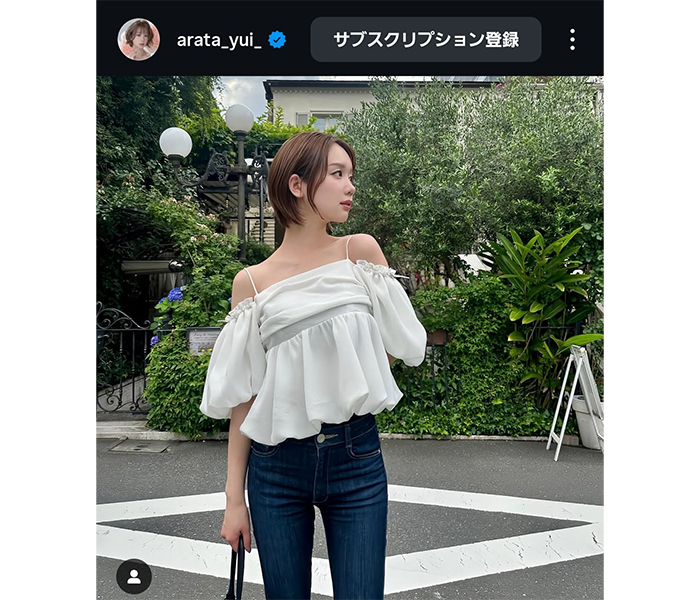The width and height of the screenshot is (700, 600).
Task: Tap サブスクリプション登録 button
Action: tap(425, 40)
